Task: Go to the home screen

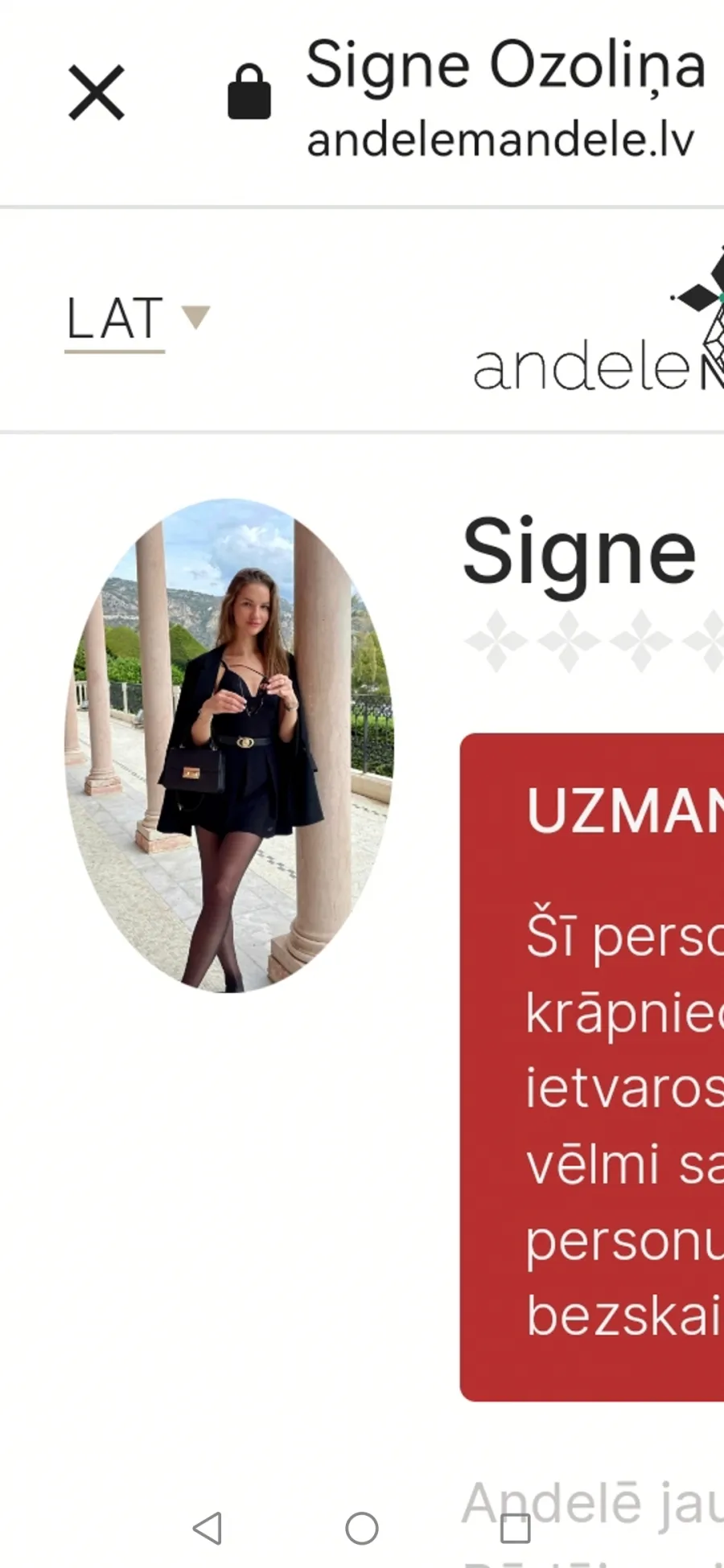Action: [x=362, y=1528]
